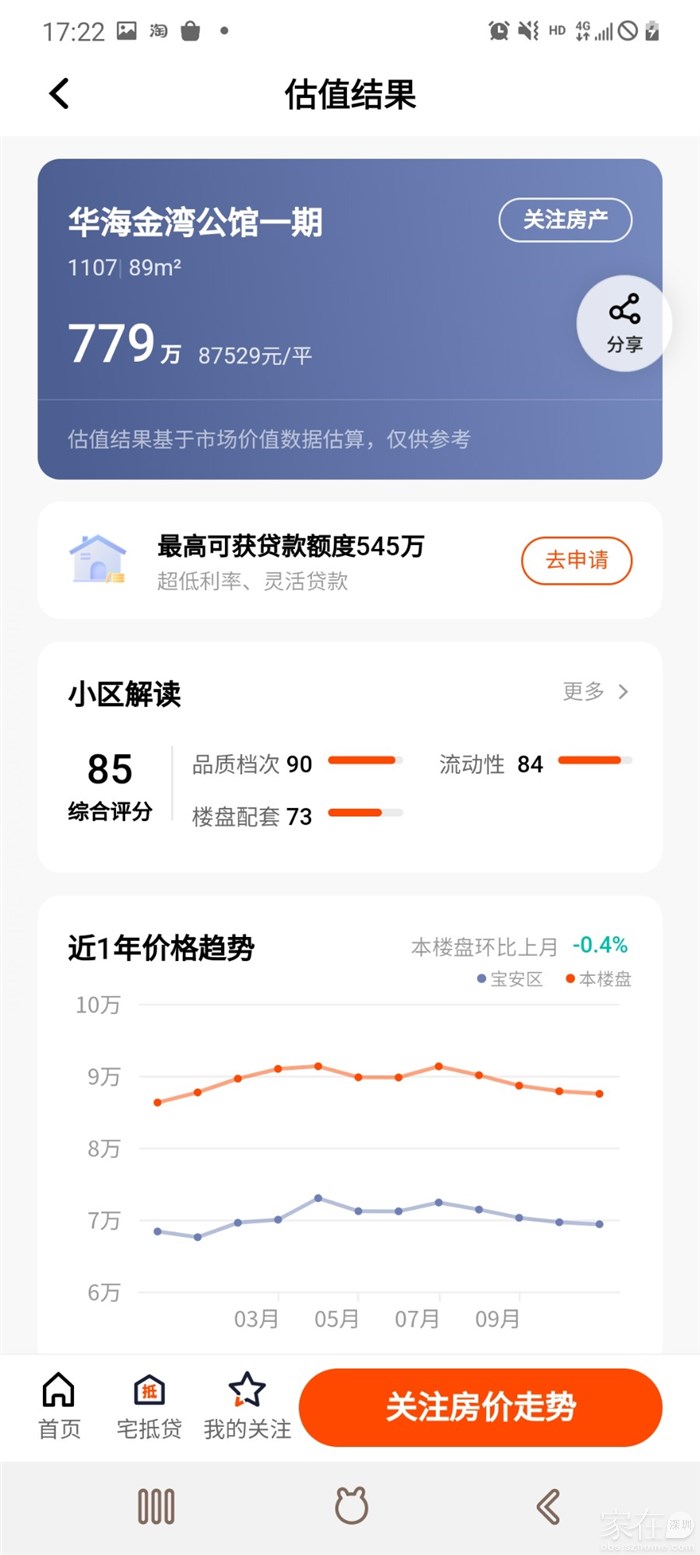Open 更多 in 小区解读 section
This screenshot has height=1555, width=700.
coord(596,692)
